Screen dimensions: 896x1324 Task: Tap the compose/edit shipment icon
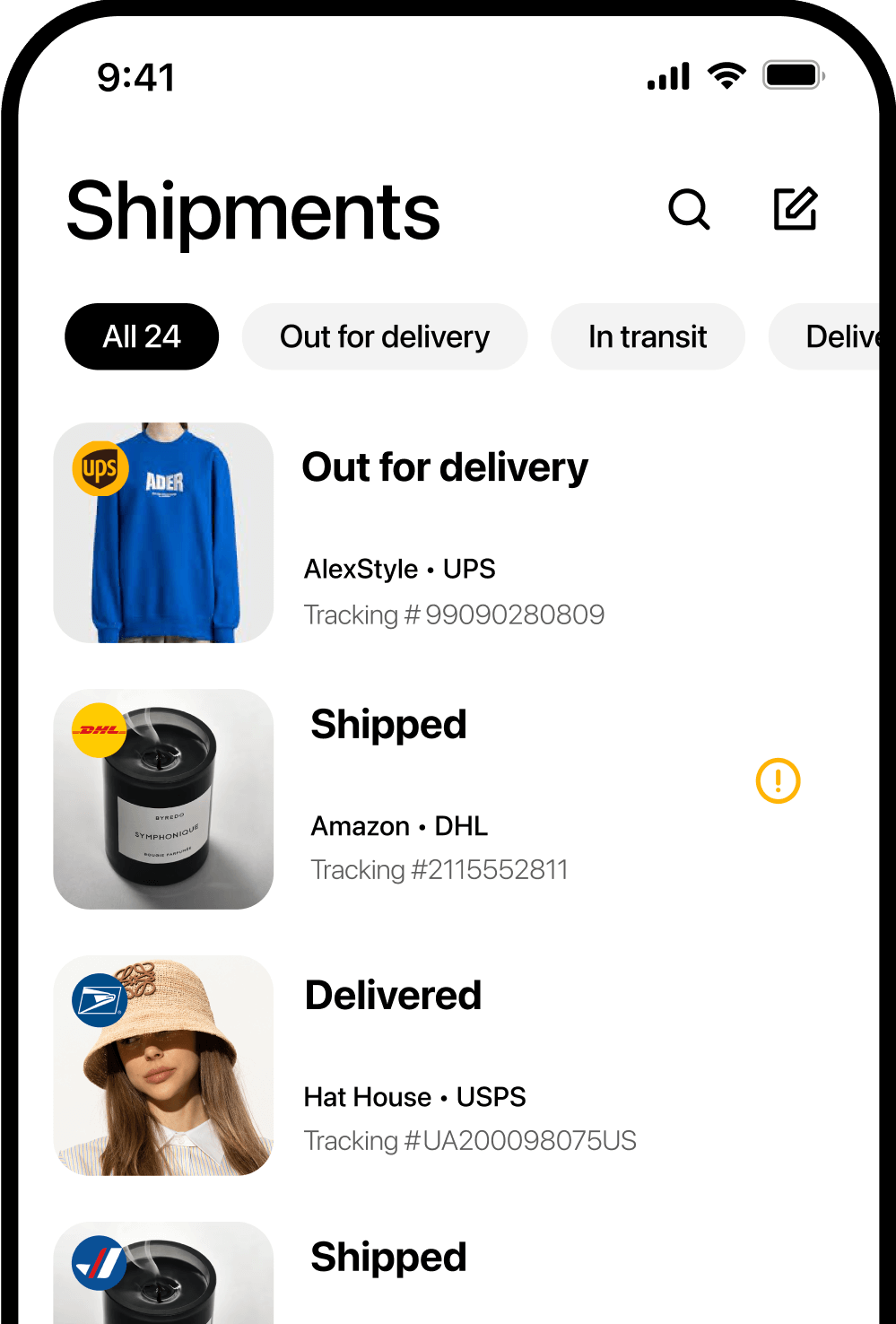tap(796, 209)
